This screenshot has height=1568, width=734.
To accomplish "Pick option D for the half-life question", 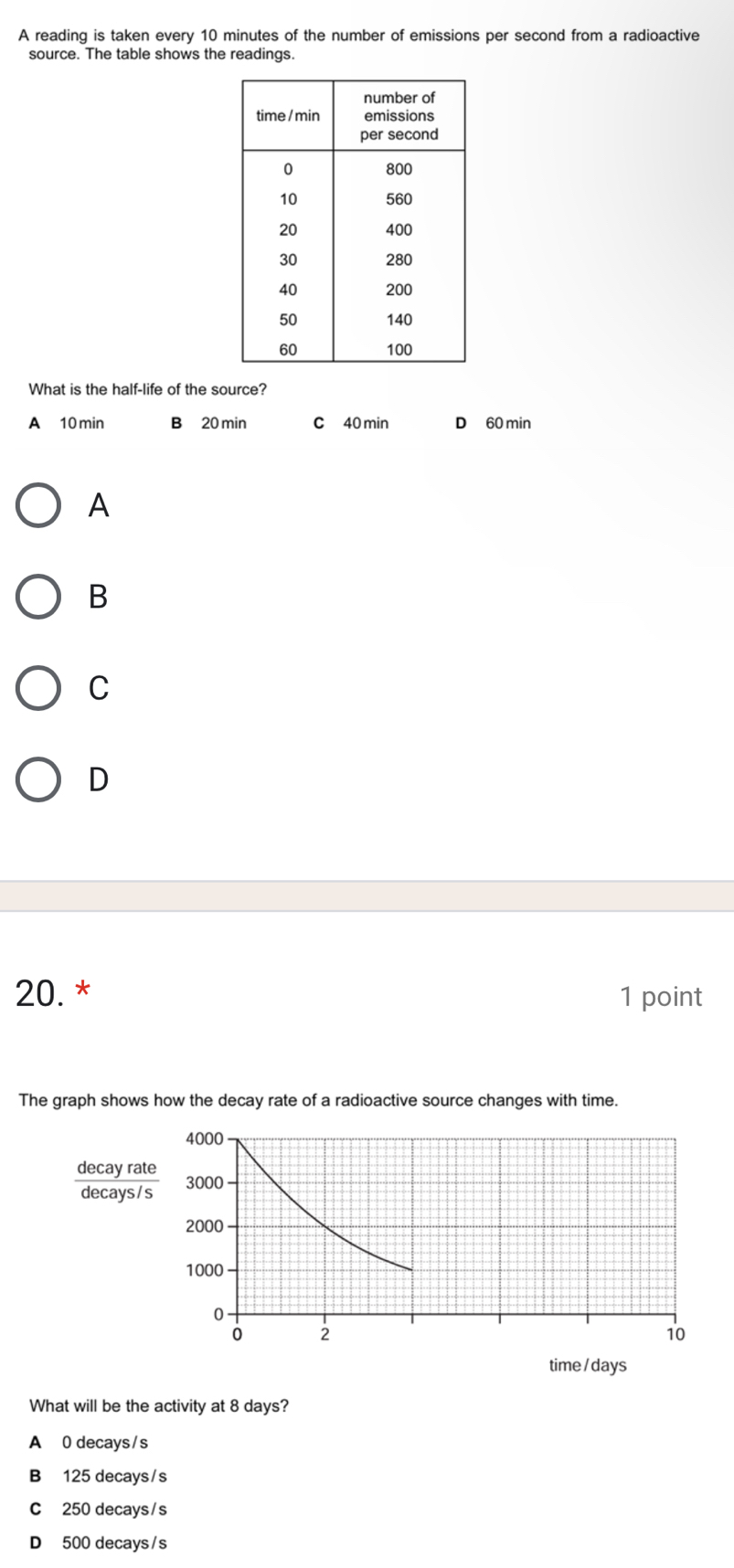I will click(x=38, y=779).
